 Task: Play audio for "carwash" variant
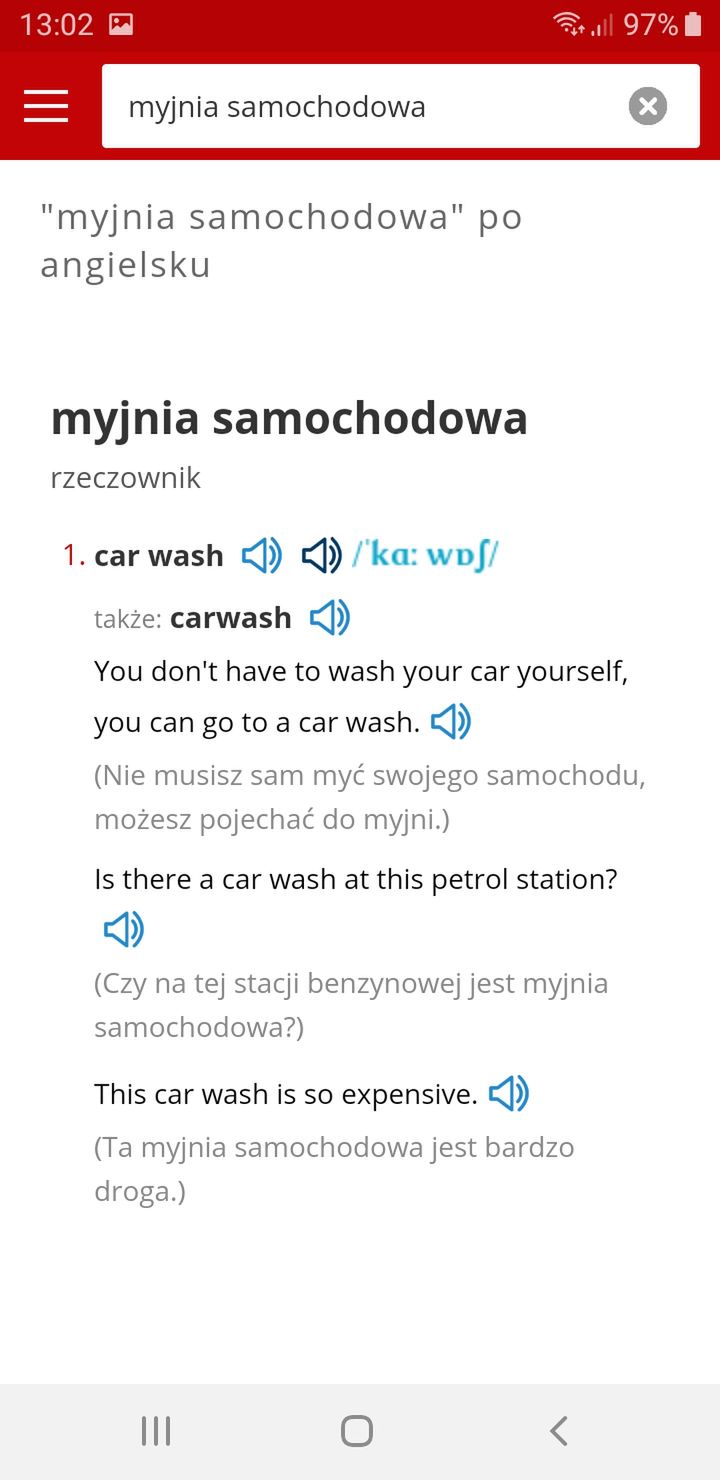click(x=330, y=618)
